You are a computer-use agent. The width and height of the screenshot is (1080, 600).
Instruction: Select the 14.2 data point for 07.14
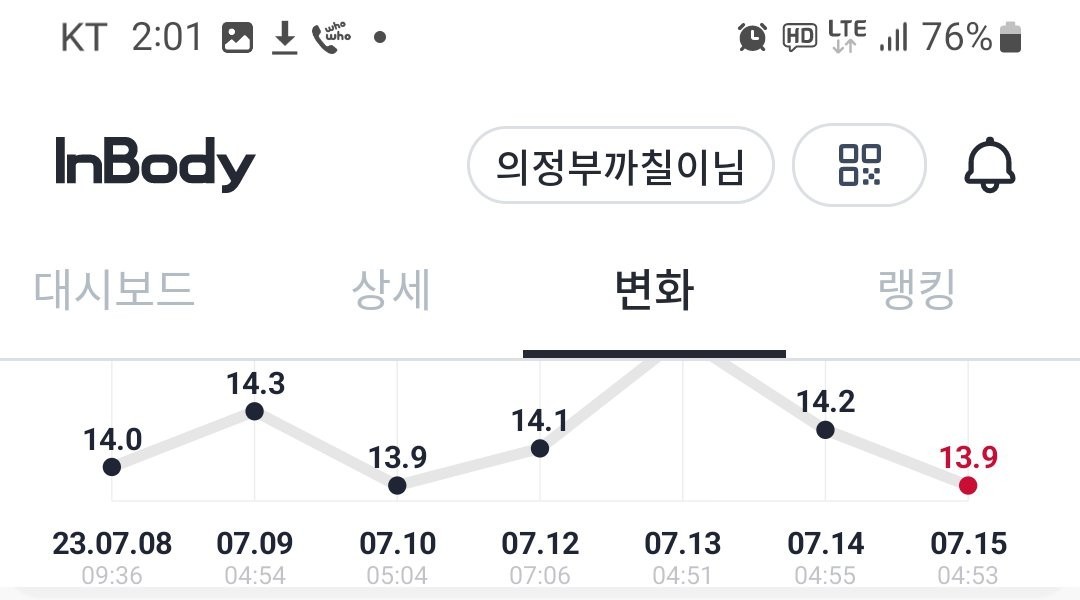click(825, 430)
